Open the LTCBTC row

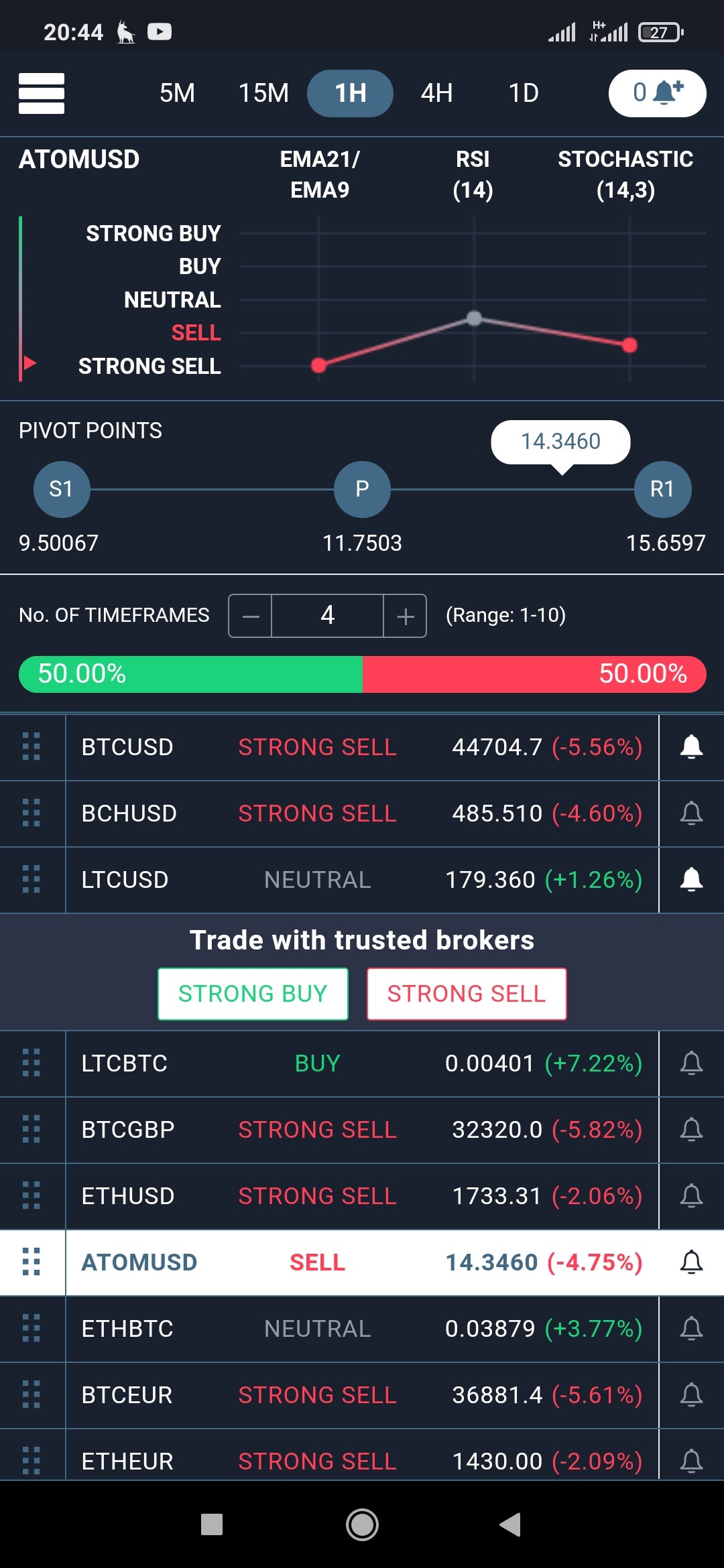pyautogui.click(x=362, y=1063)
